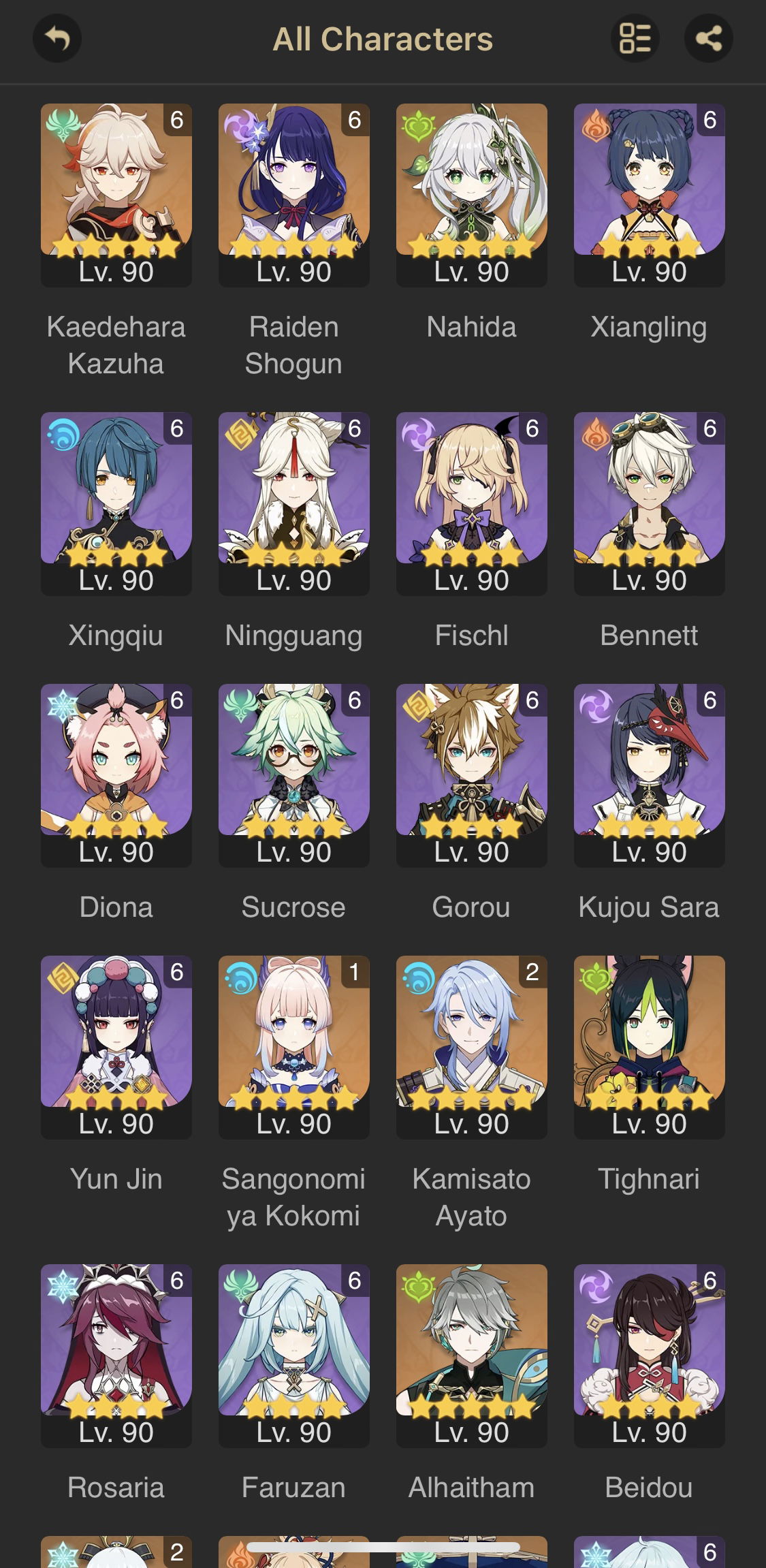The width and height of the screenshot is (766, 1568).
Task: Tap the Beidou character card
Action: click(x=650, y=1356)
